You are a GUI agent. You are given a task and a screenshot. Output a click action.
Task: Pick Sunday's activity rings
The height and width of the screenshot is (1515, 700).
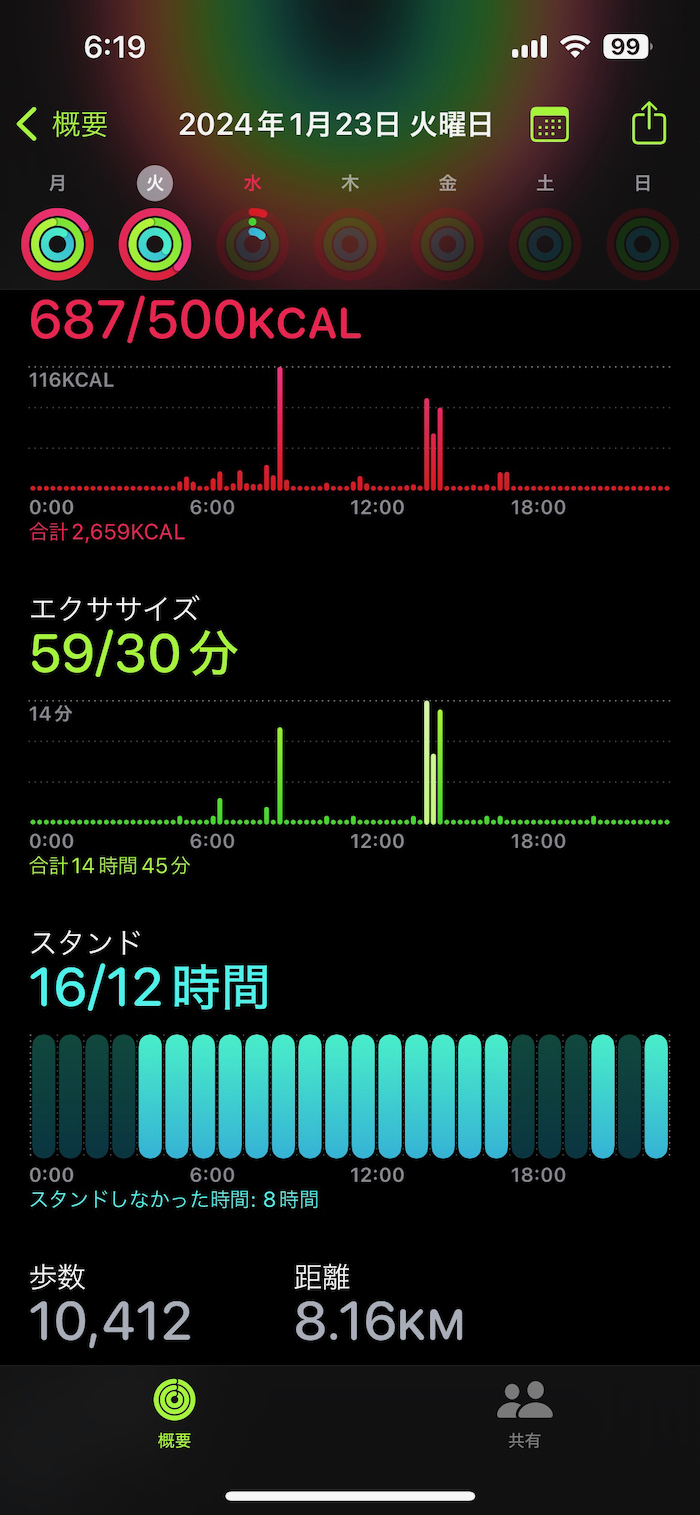(x=643, y=243)
